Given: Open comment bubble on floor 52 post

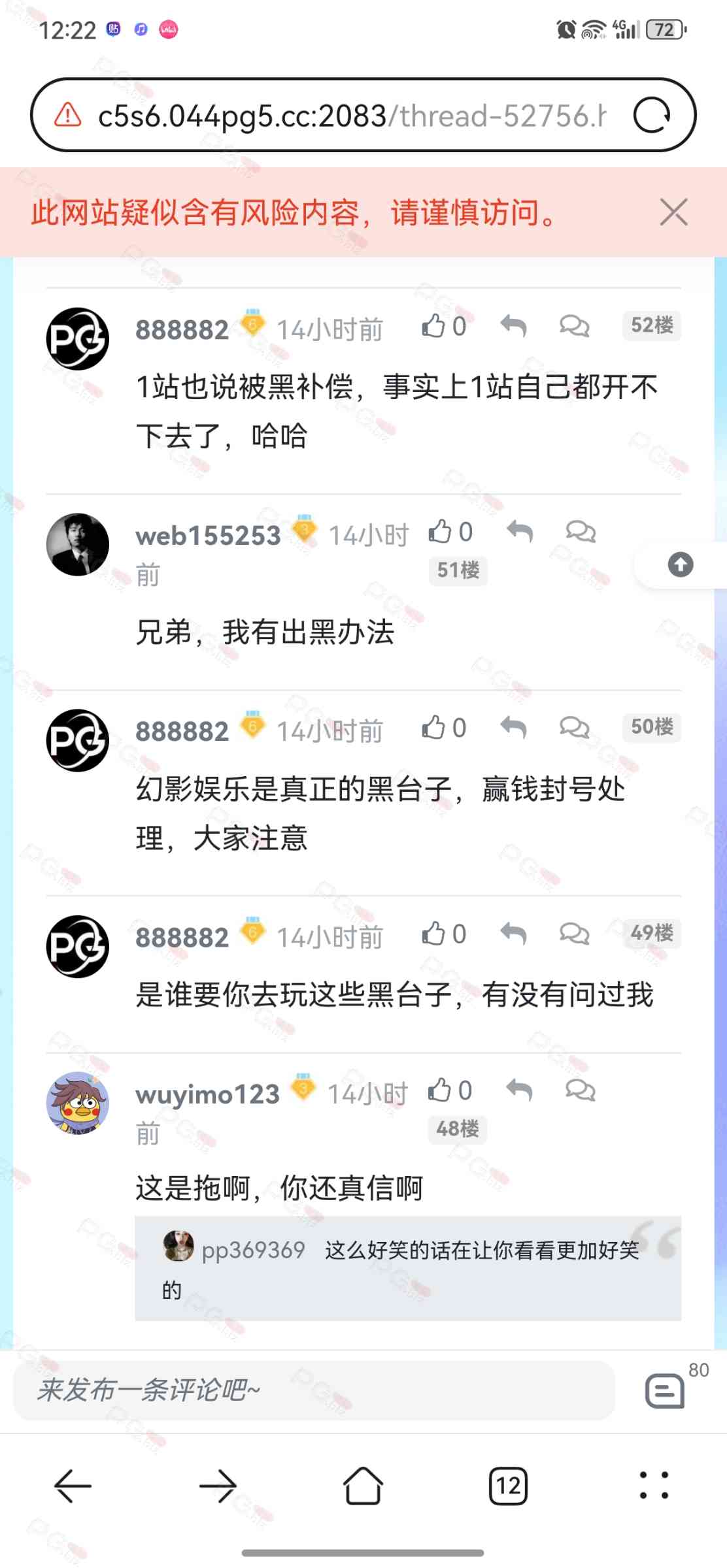Looking at the screenshot, I should (574, 325).
